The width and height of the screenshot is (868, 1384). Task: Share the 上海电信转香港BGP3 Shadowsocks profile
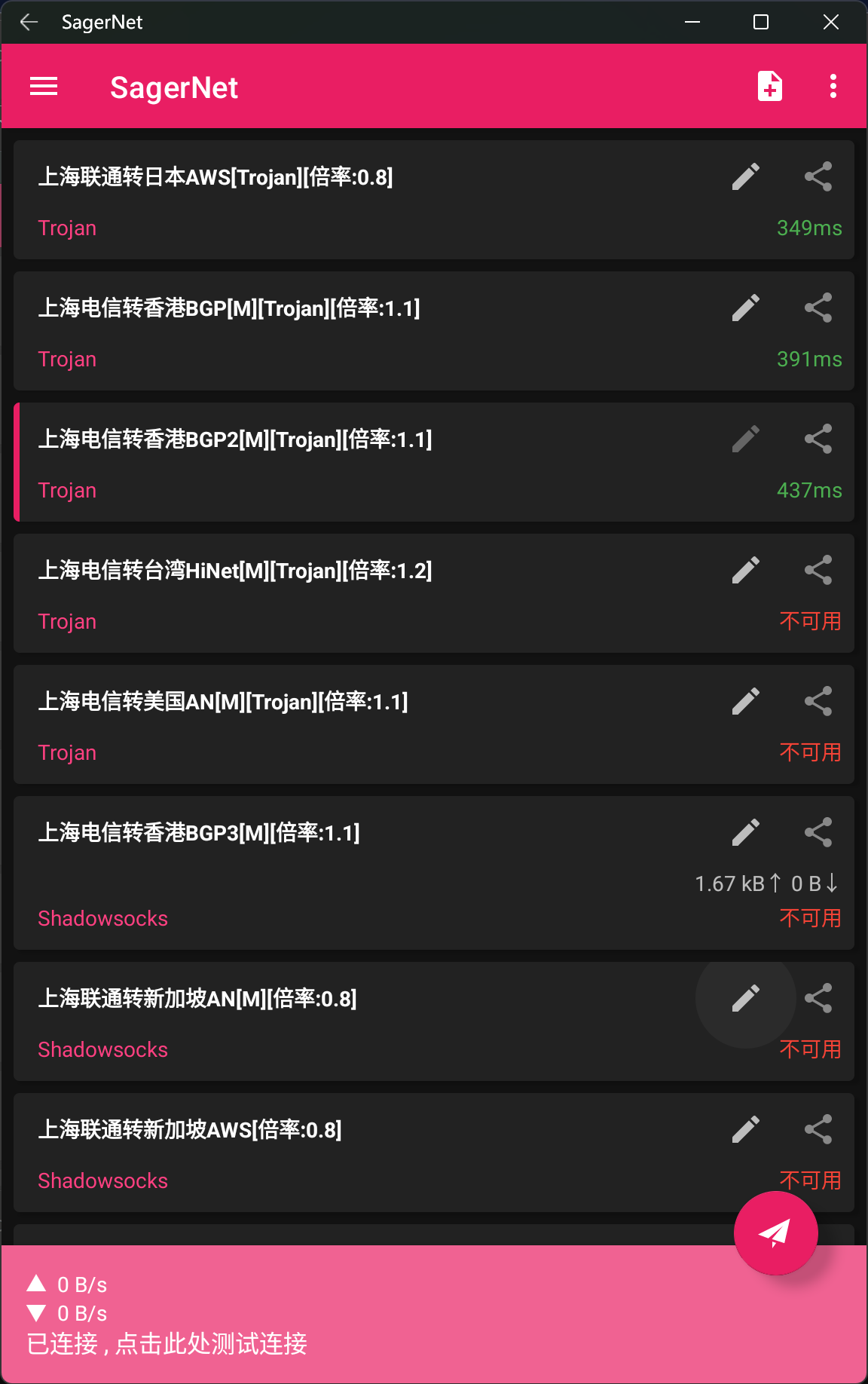tap(818, 833)
